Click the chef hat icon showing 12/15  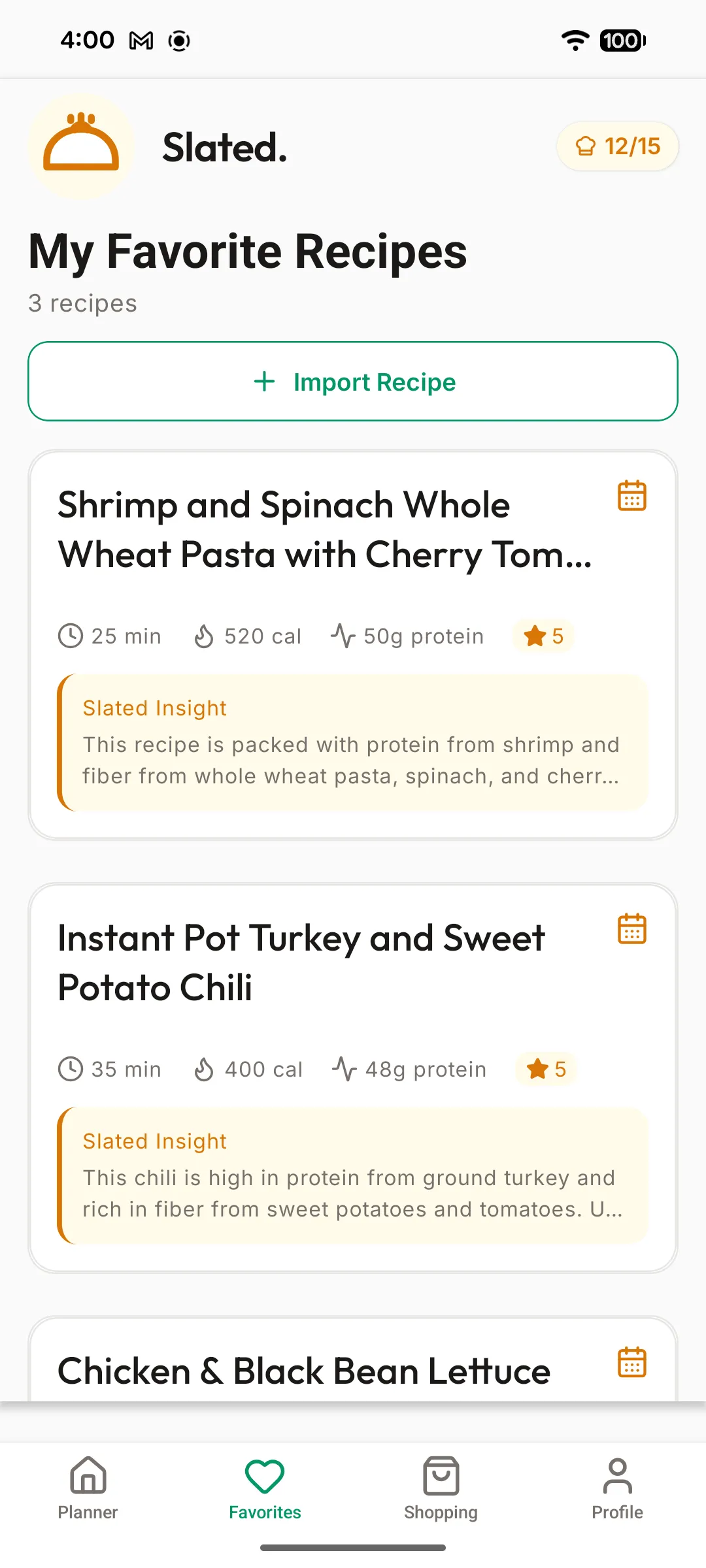tap(616, 146)
